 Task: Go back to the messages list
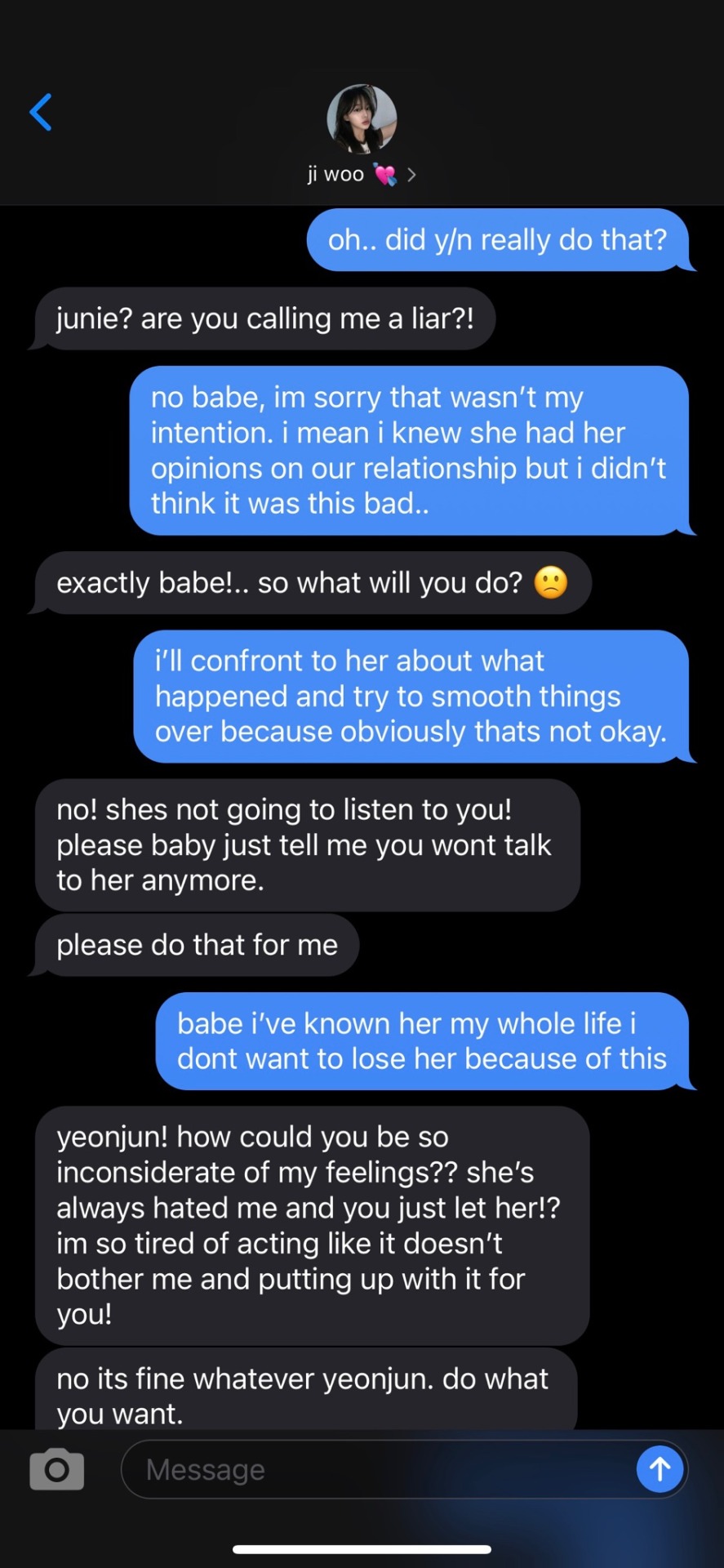click(x=41, y=112)
